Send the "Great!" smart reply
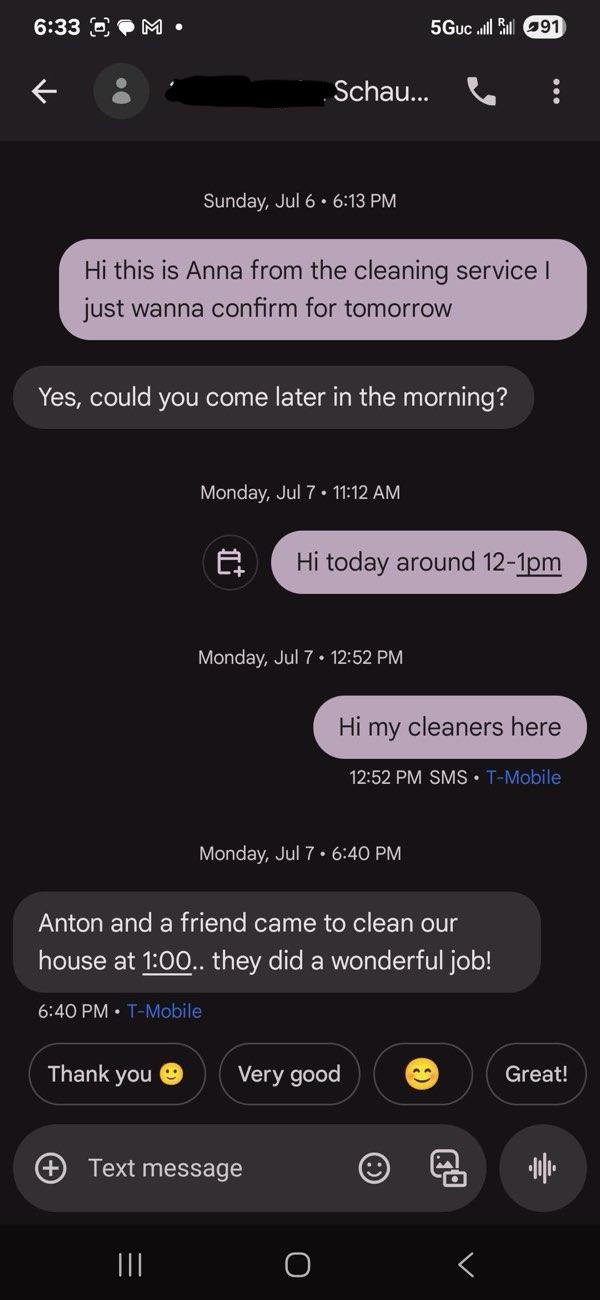This screenshot has height=1300, width=600. coord(536,1074)
